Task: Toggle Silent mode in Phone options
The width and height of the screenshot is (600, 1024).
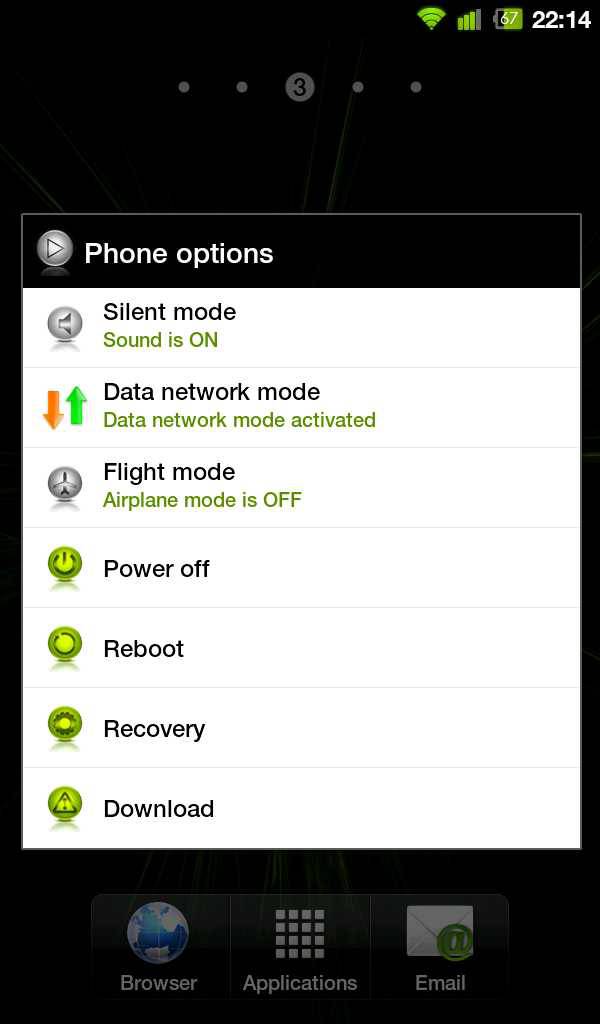Action: 301,327
